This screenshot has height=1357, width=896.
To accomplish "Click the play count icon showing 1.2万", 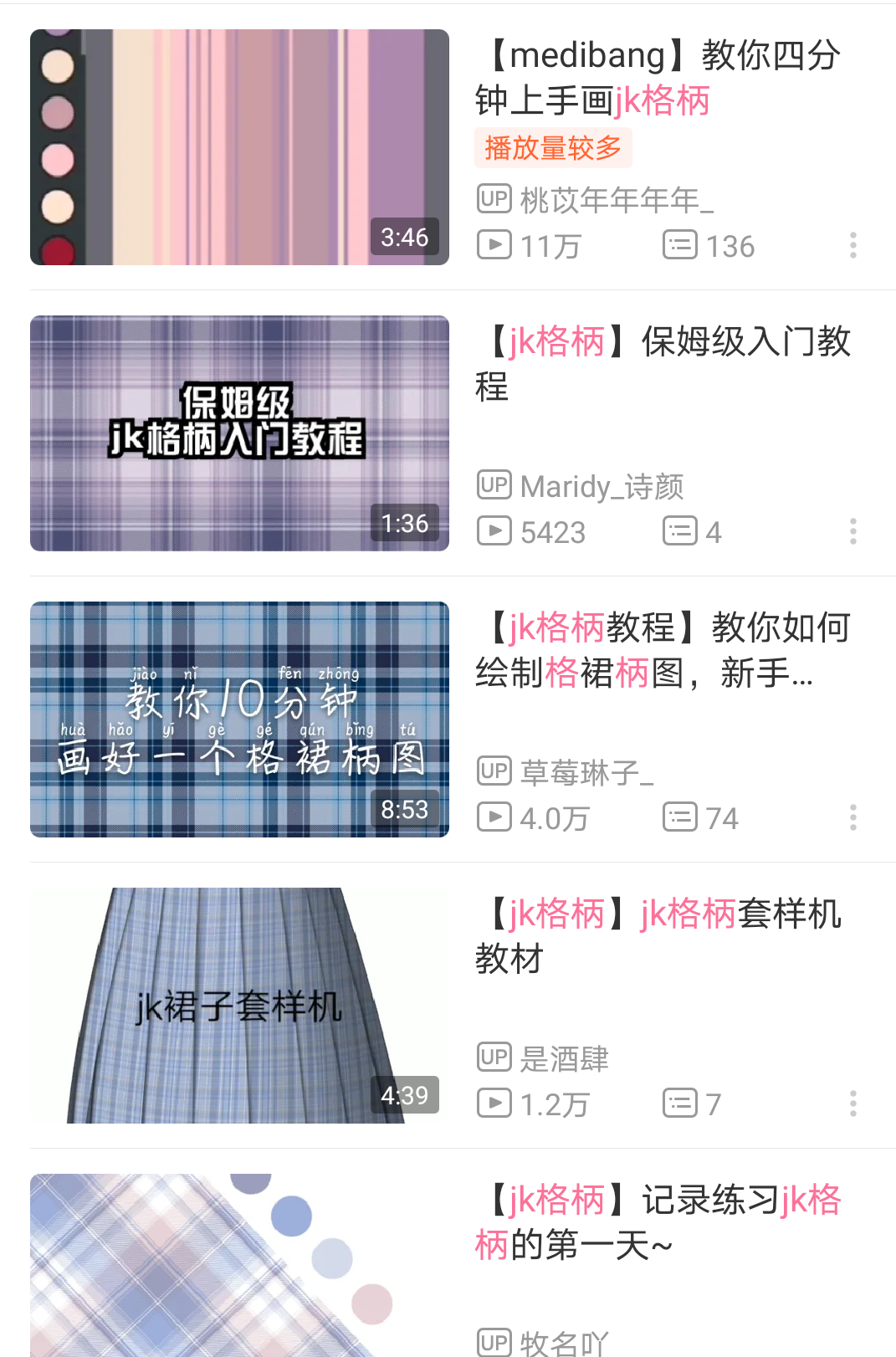I will coord(494,1104).
